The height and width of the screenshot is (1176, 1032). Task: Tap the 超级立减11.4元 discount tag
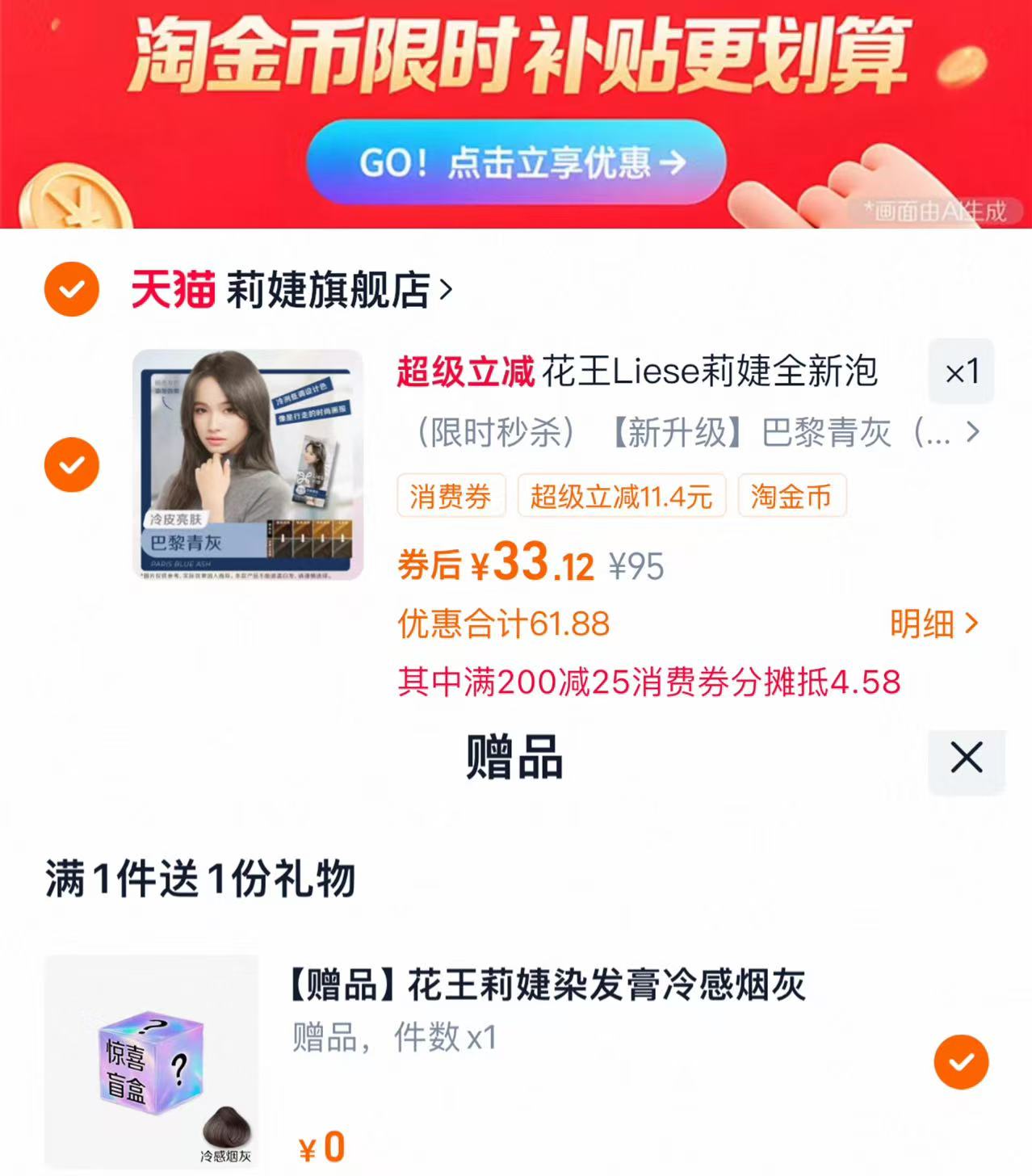[620, 498]
